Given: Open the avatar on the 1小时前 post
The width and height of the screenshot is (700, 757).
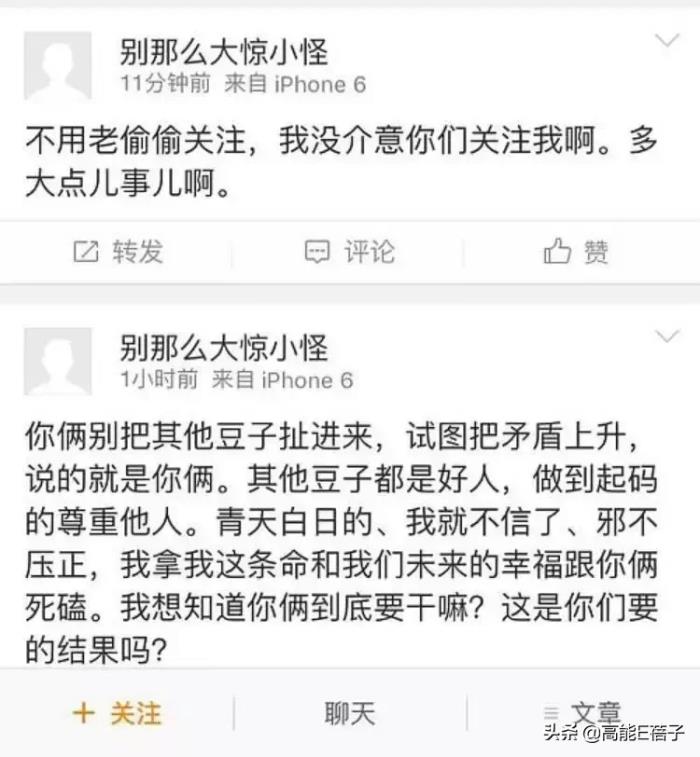Looking at the screenshot, I should coord(58,361).
